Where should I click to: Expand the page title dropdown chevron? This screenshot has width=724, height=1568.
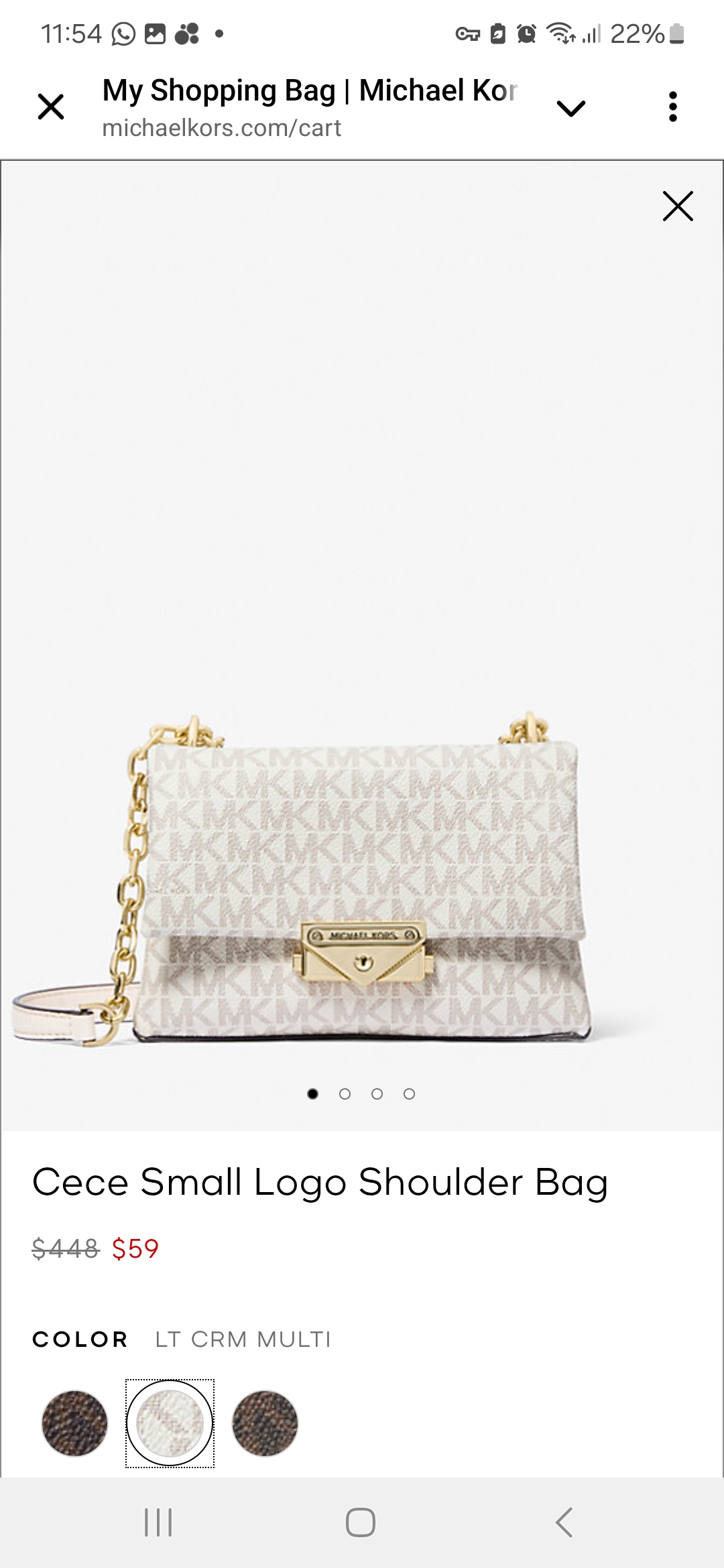571,108
